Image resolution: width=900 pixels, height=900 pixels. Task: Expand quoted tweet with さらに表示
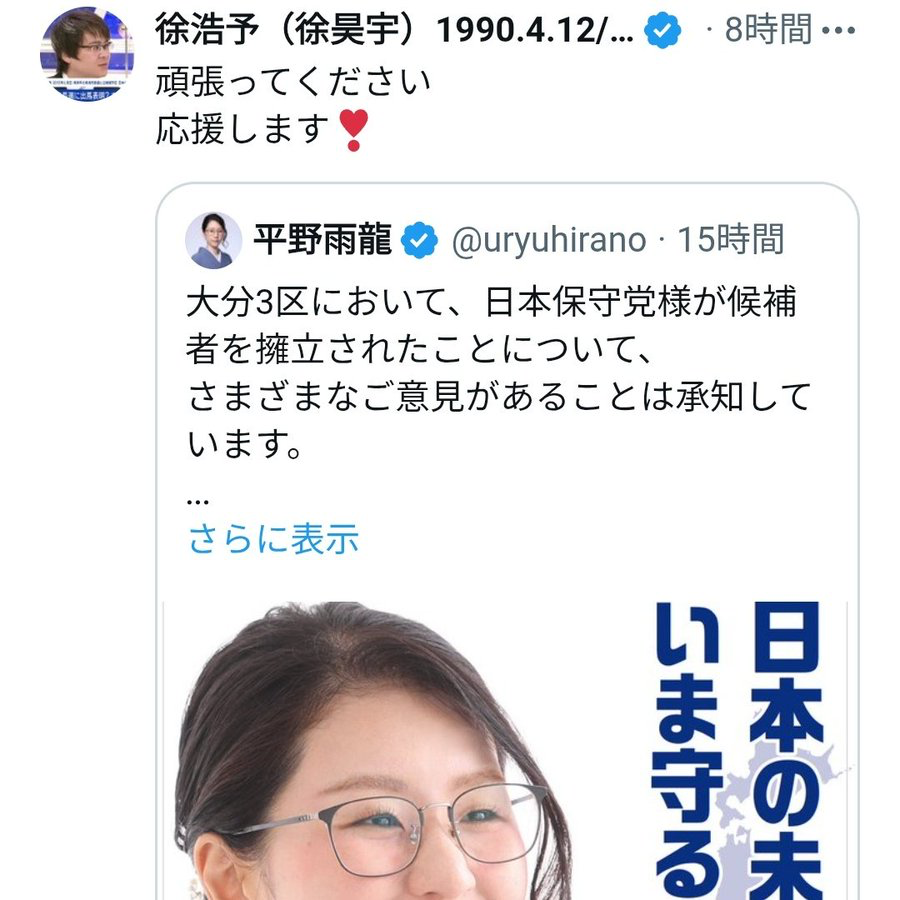tap(273, 540)
